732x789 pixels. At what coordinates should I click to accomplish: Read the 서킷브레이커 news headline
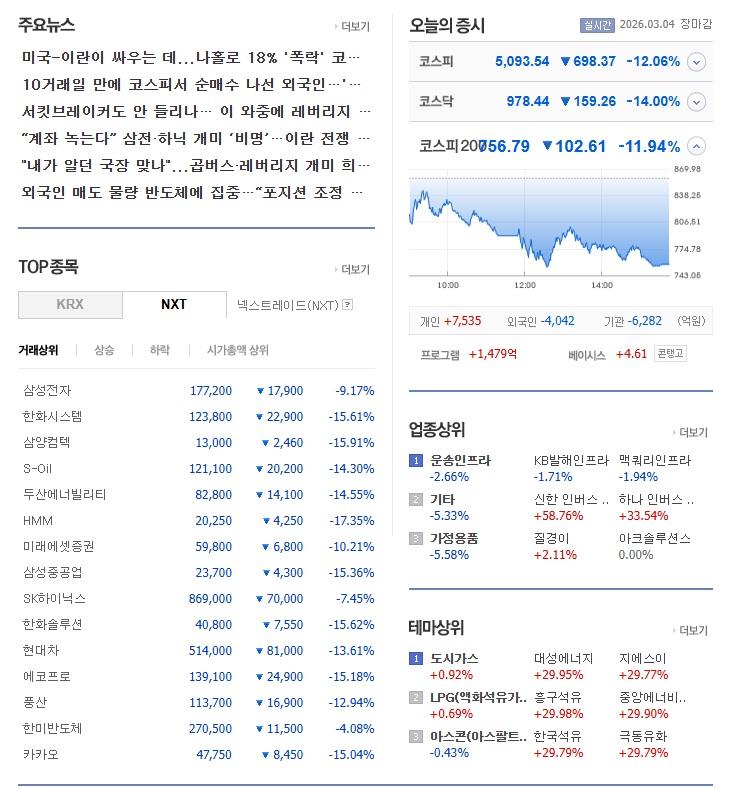pyautogui.click(x=196, y=111)
